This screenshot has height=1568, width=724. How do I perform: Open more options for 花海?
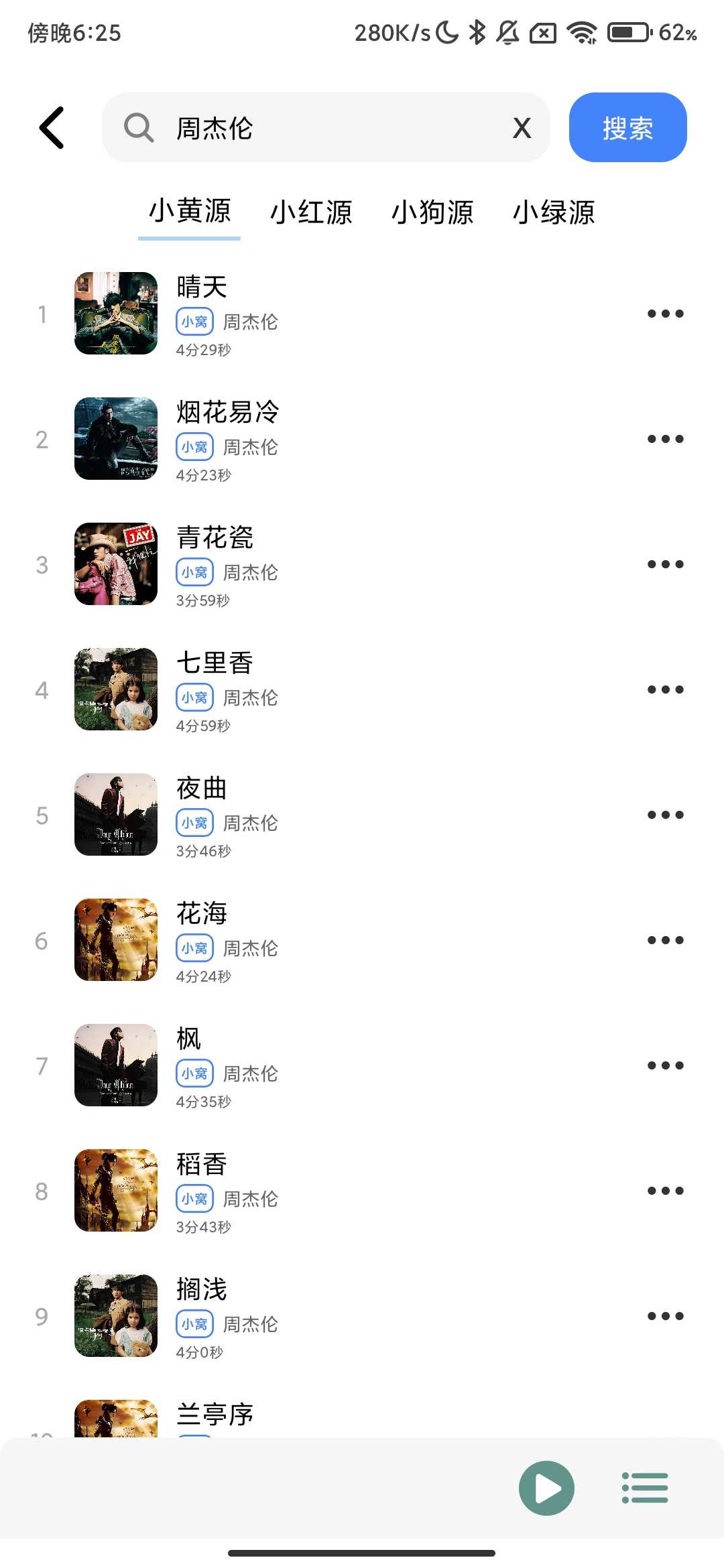click(665, 940)
